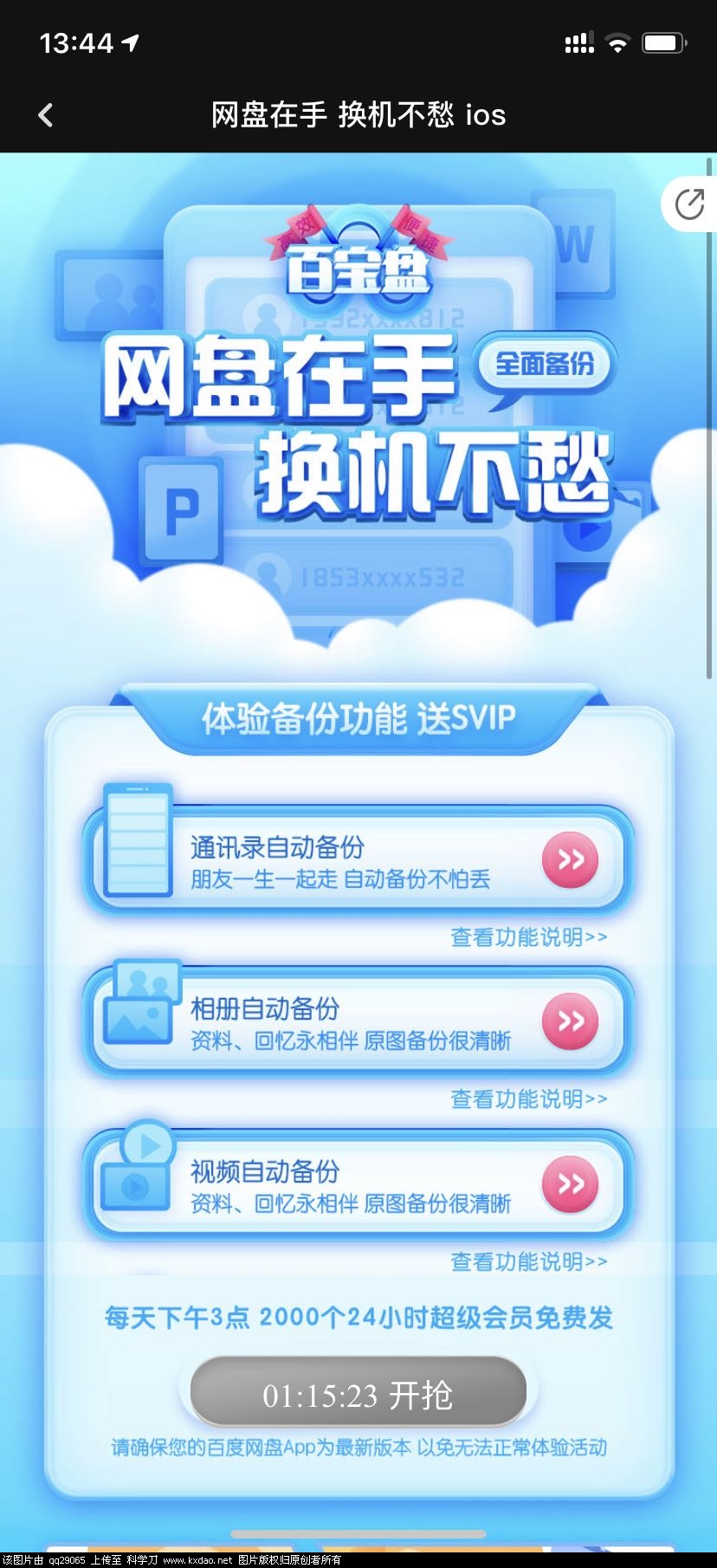View 查看功能说明 under 视频自动备份

(x=528, y=1261)
